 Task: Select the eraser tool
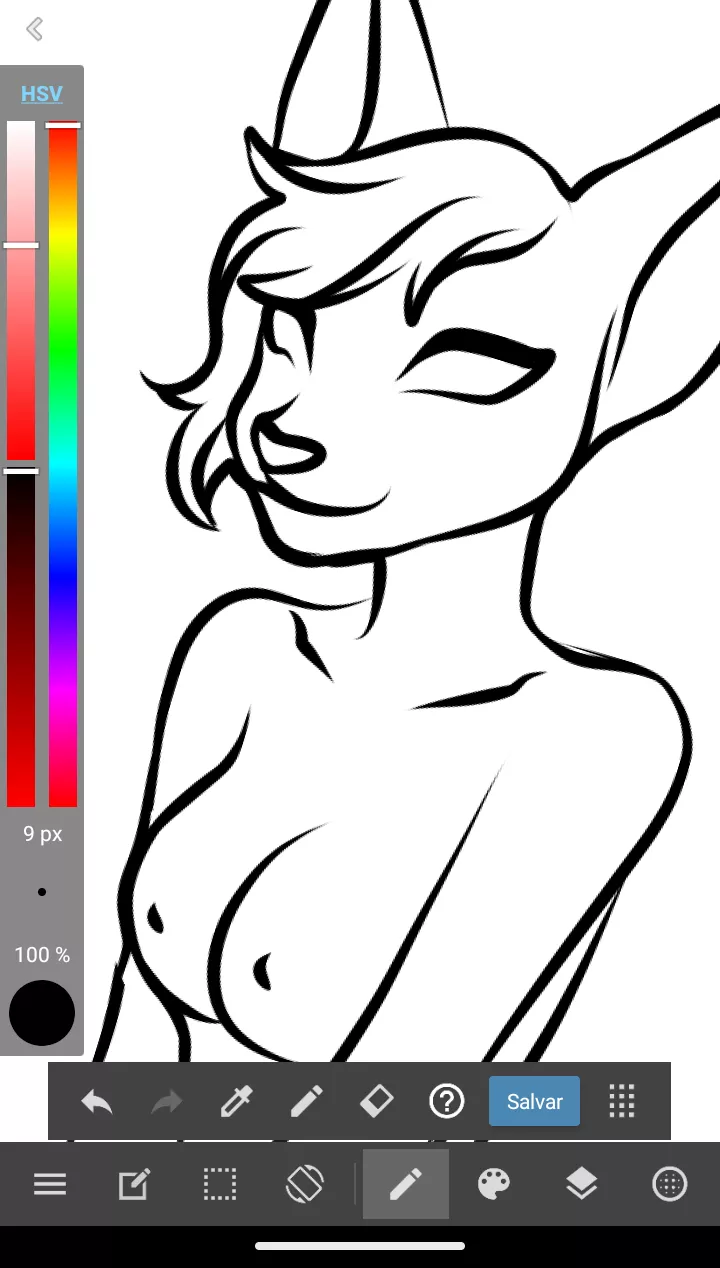click(x=376, y=1102)
